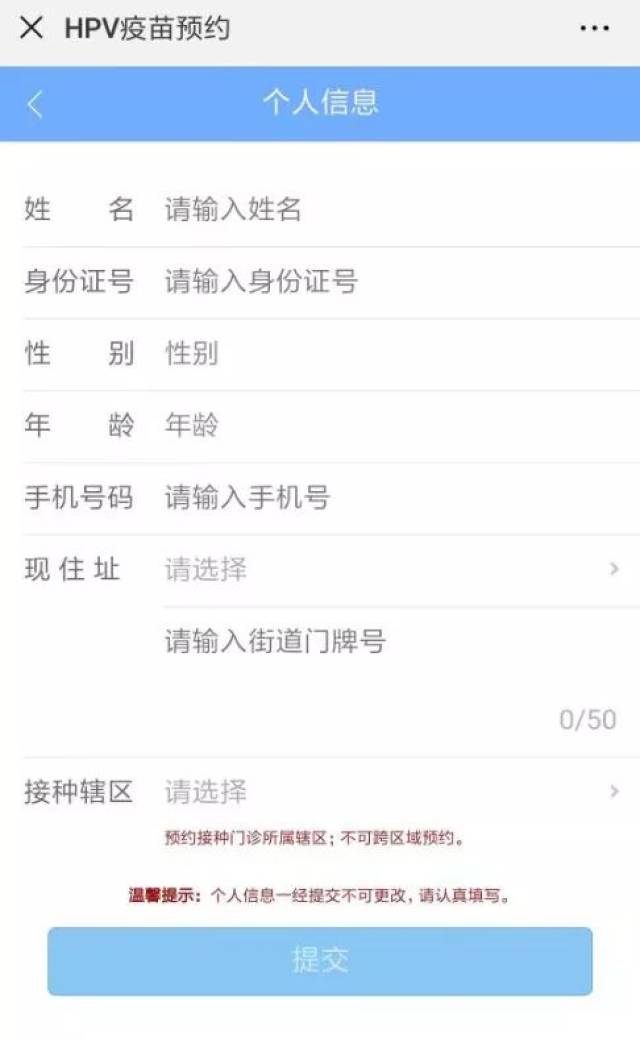Focus the 身份证号 input field
Image resolution: width=640 pixels, height=1039 pixels.
pos(390,282)
